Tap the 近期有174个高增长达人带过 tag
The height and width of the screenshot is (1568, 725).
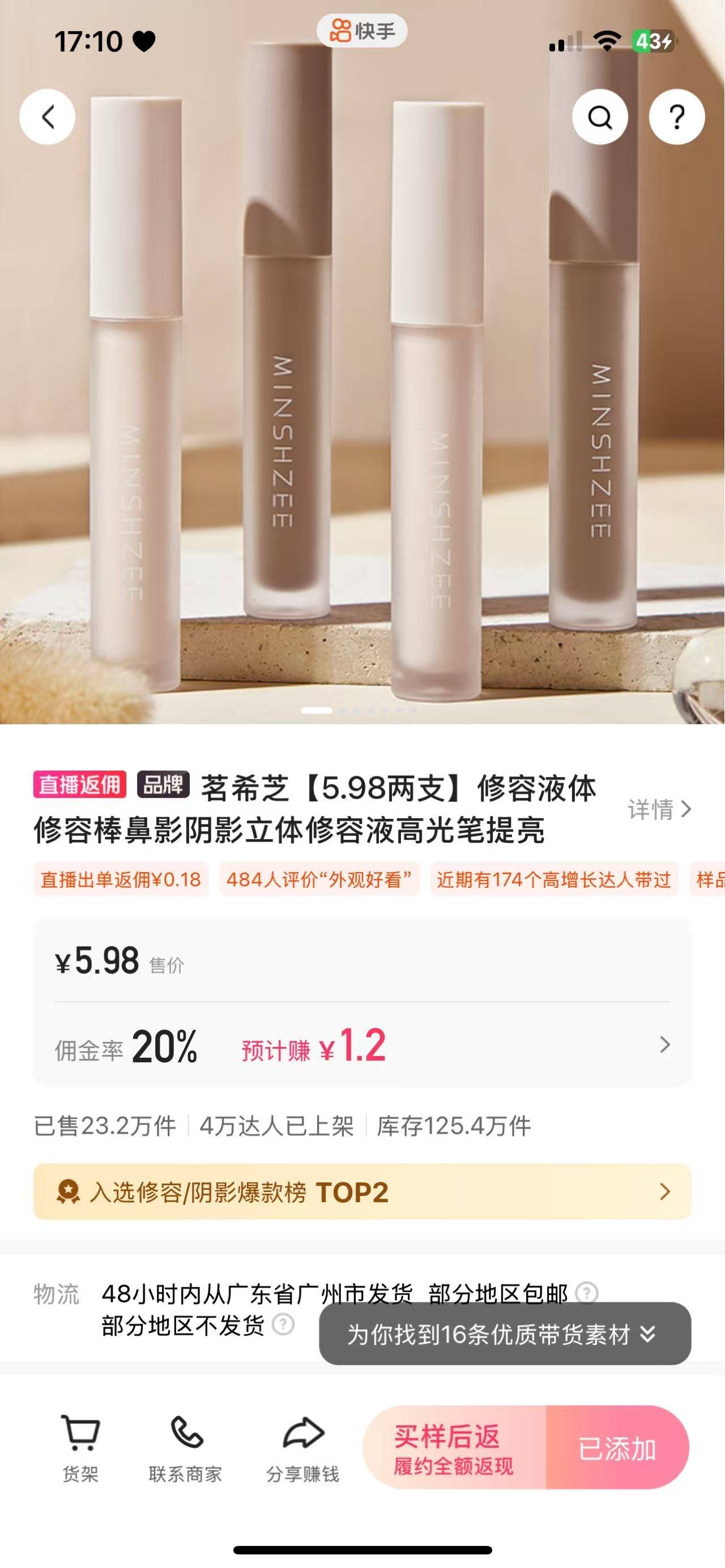point(553,879)
